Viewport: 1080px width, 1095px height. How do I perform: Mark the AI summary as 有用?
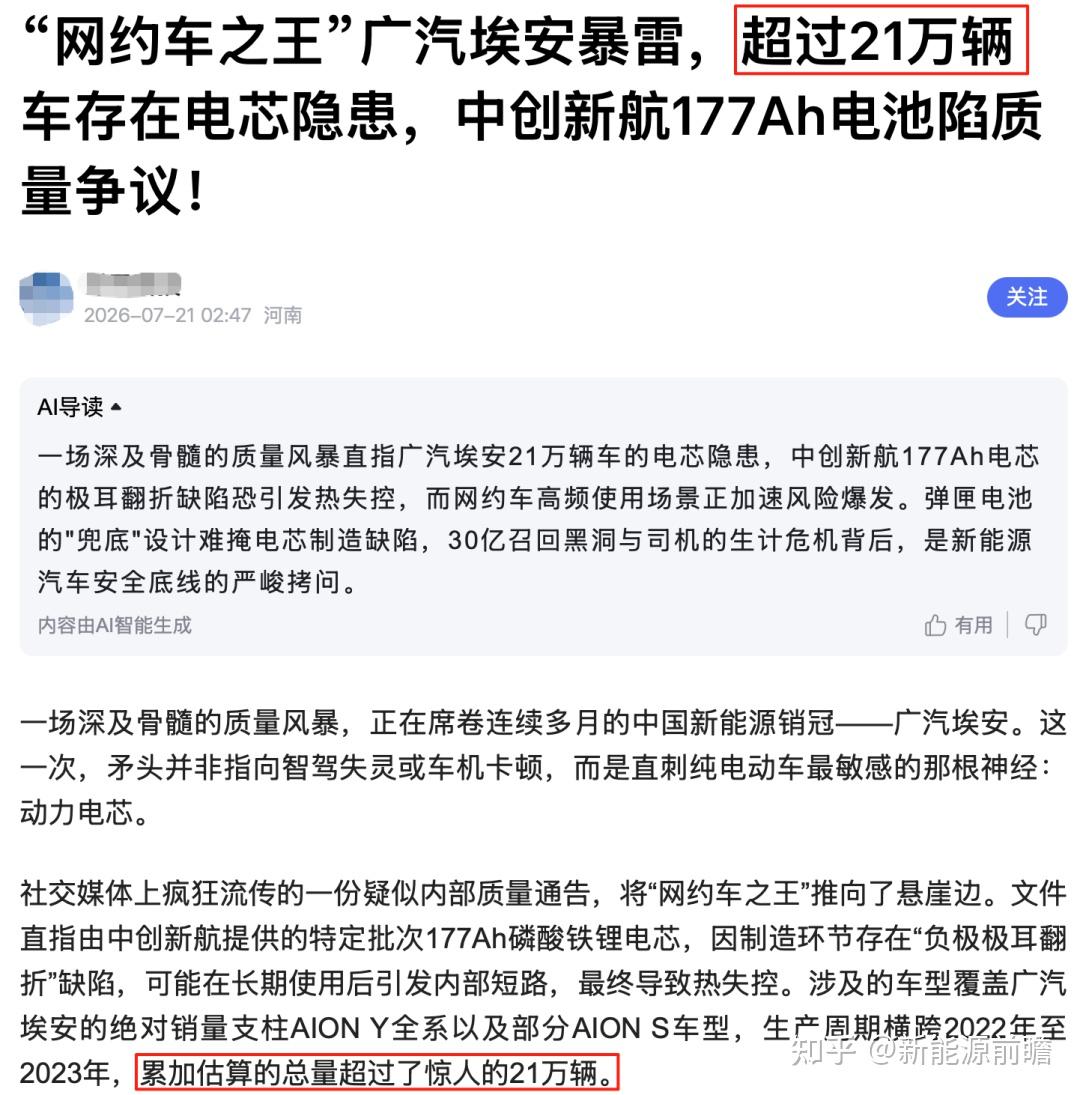pos(958,625)
